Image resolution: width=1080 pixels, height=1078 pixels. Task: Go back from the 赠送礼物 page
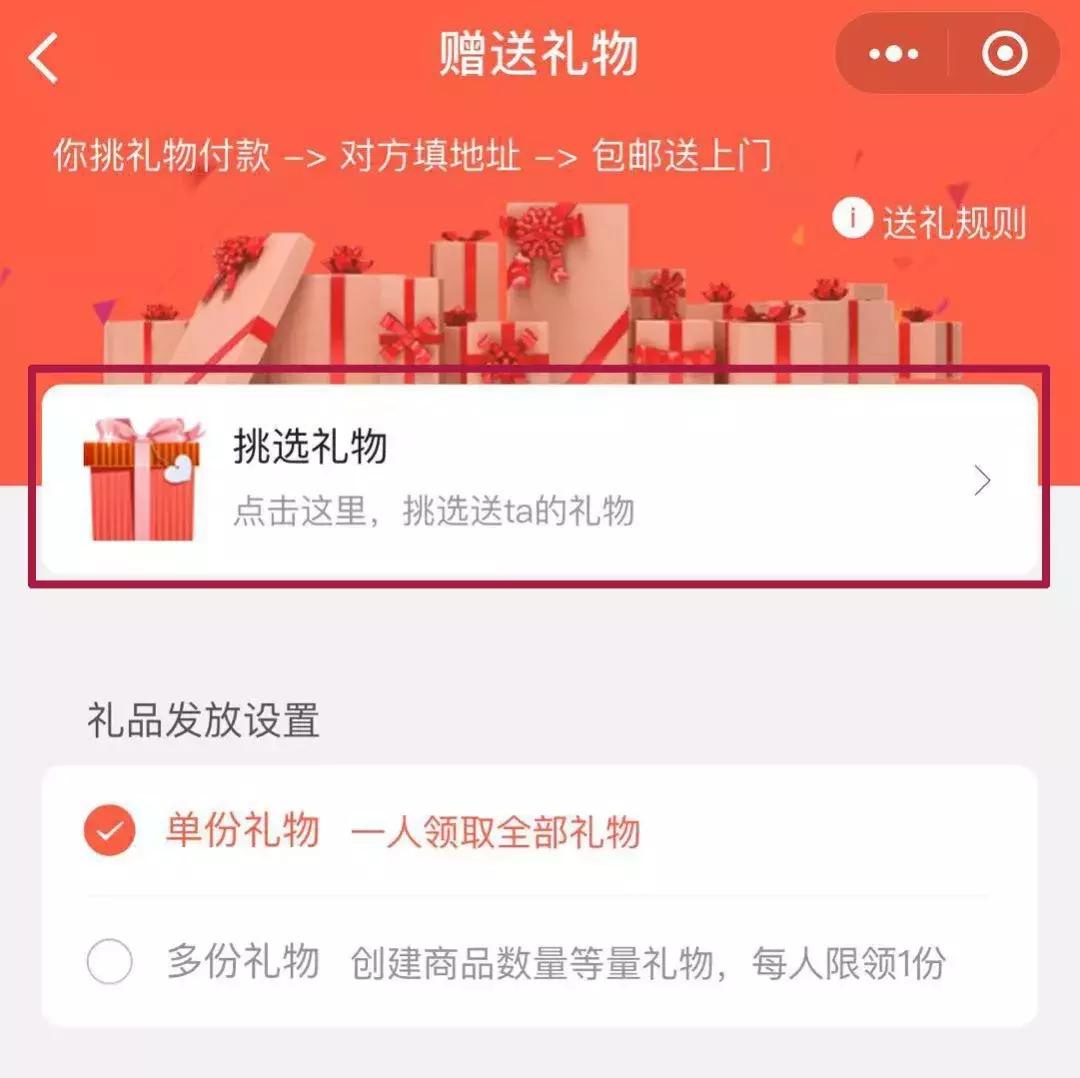44,57
